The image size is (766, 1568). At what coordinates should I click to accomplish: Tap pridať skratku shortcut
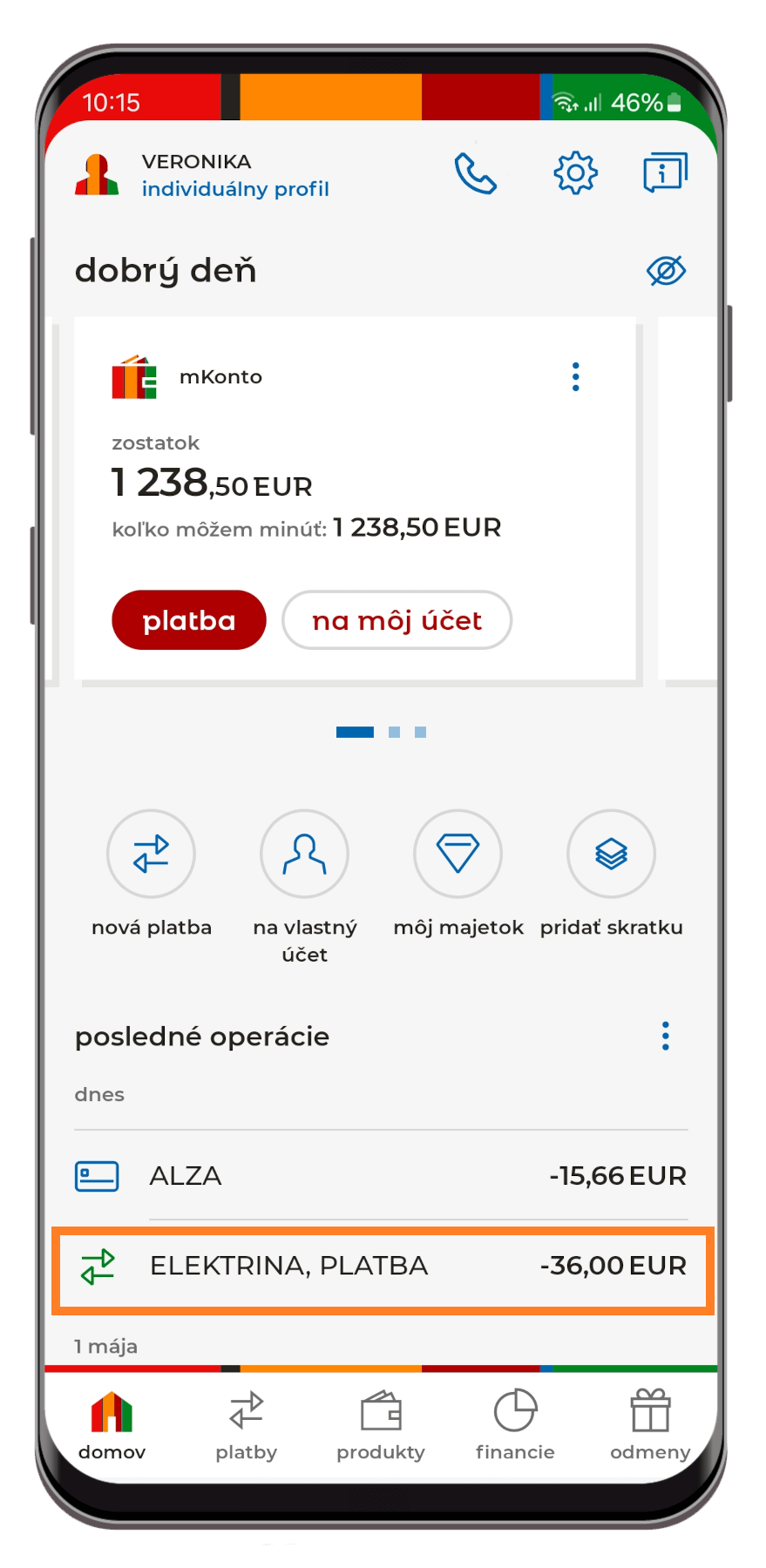coord(611,854)
